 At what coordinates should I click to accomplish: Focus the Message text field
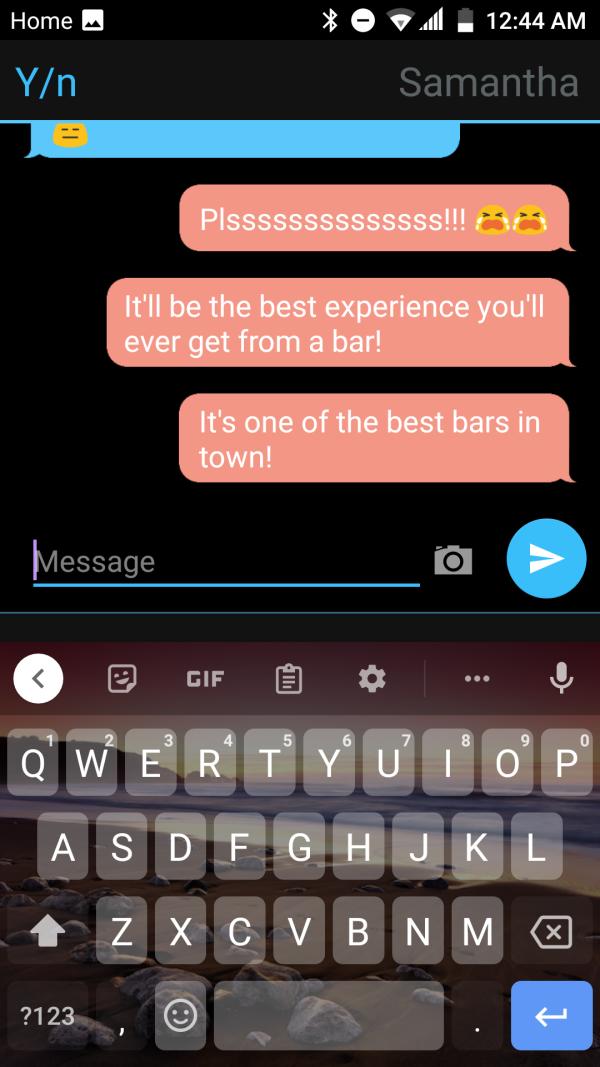225,561
